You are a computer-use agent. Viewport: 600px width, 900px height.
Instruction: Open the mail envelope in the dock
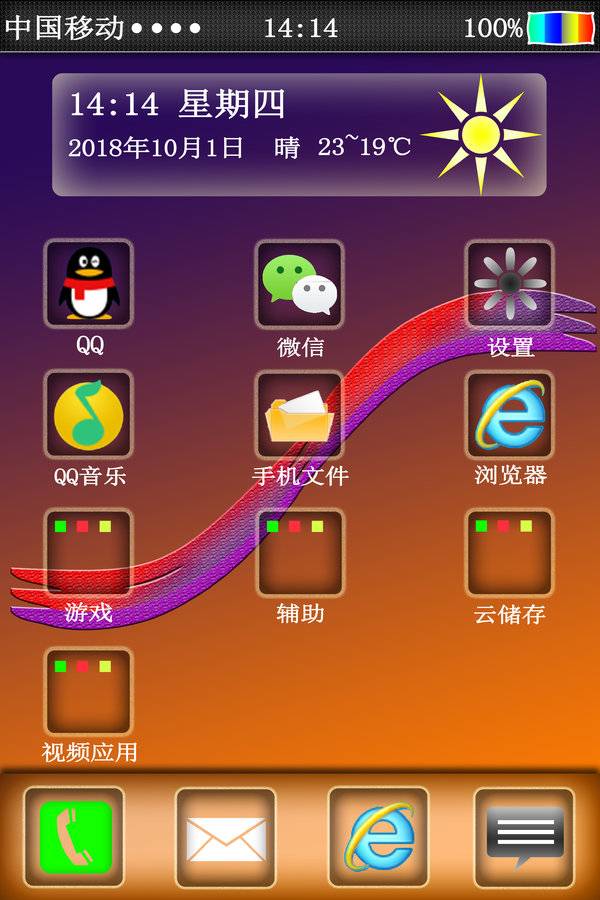click(226, 838)
